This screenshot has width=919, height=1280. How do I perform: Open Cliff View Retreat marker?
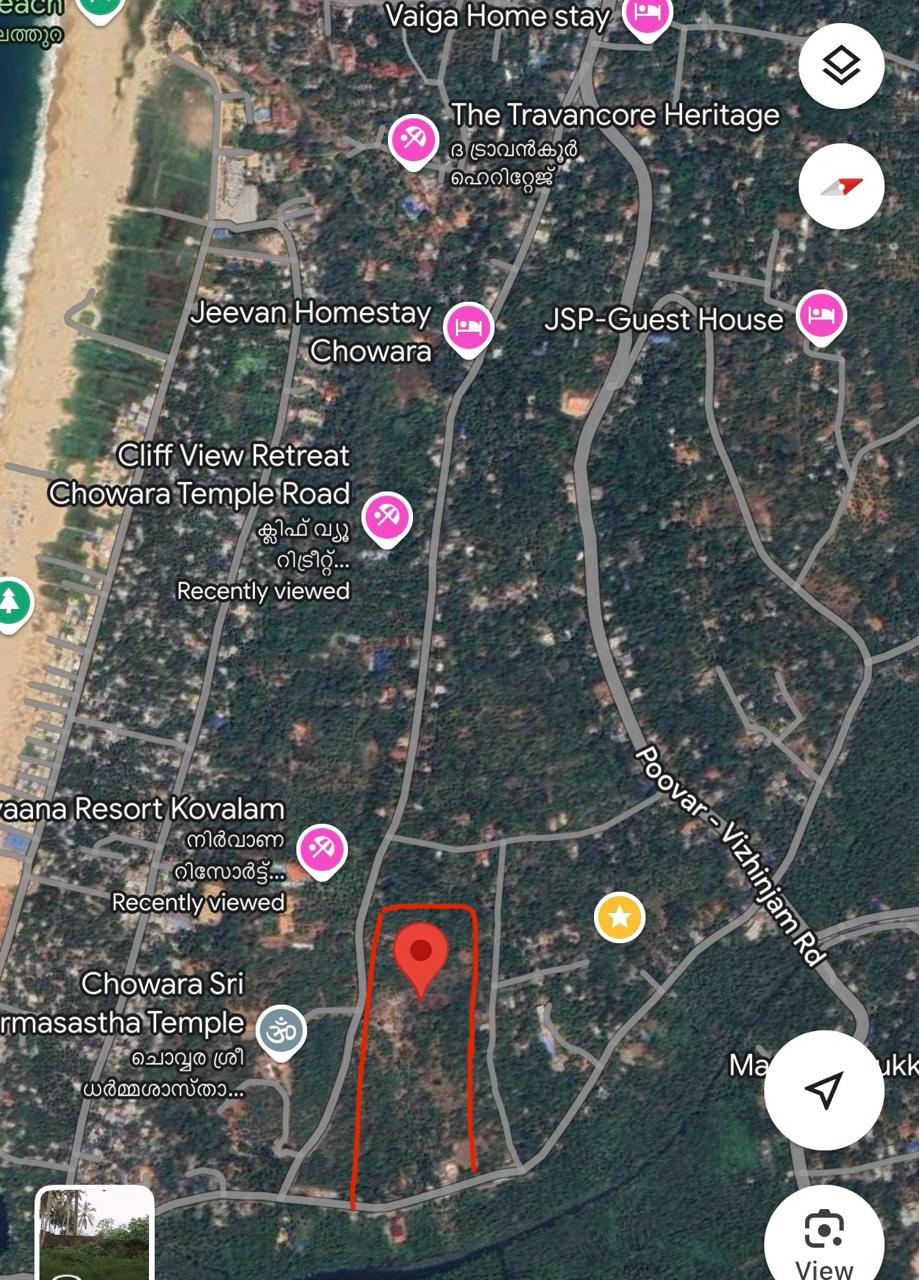click(x=386, y=518)
